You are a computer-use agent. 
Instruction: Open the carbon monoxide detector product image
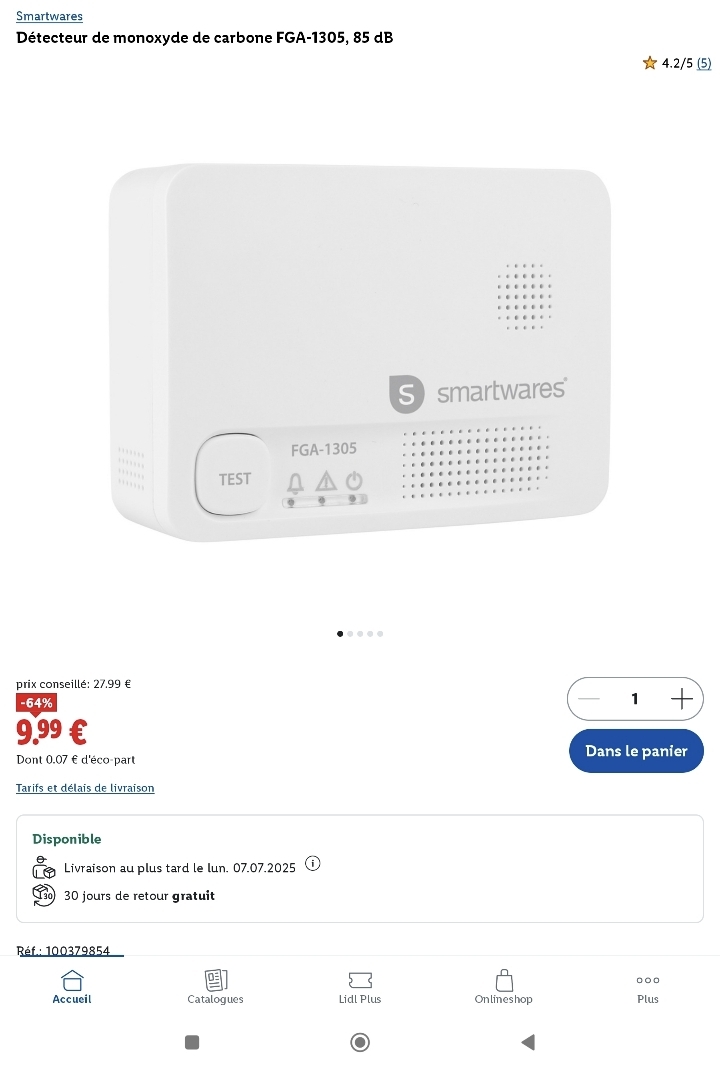360,353
